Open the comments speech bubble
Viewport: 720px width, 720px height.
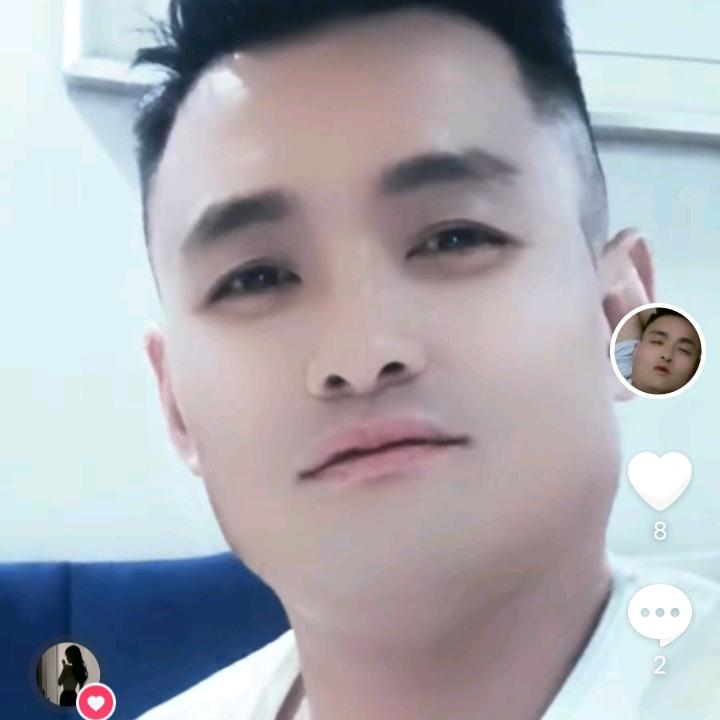[659, 615]
